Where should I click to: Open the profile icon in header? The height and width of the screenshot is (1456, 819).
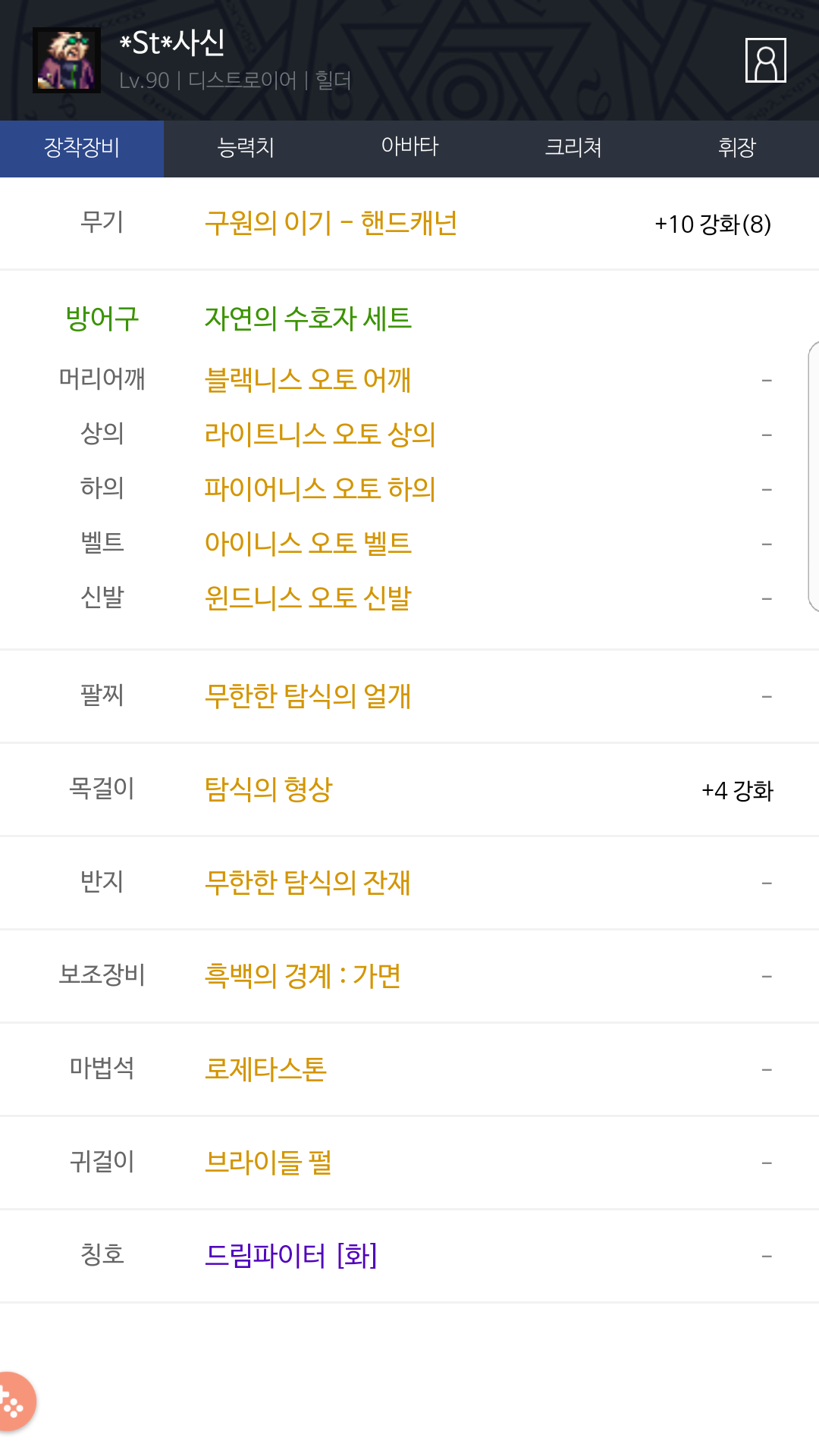click(765, 60)
